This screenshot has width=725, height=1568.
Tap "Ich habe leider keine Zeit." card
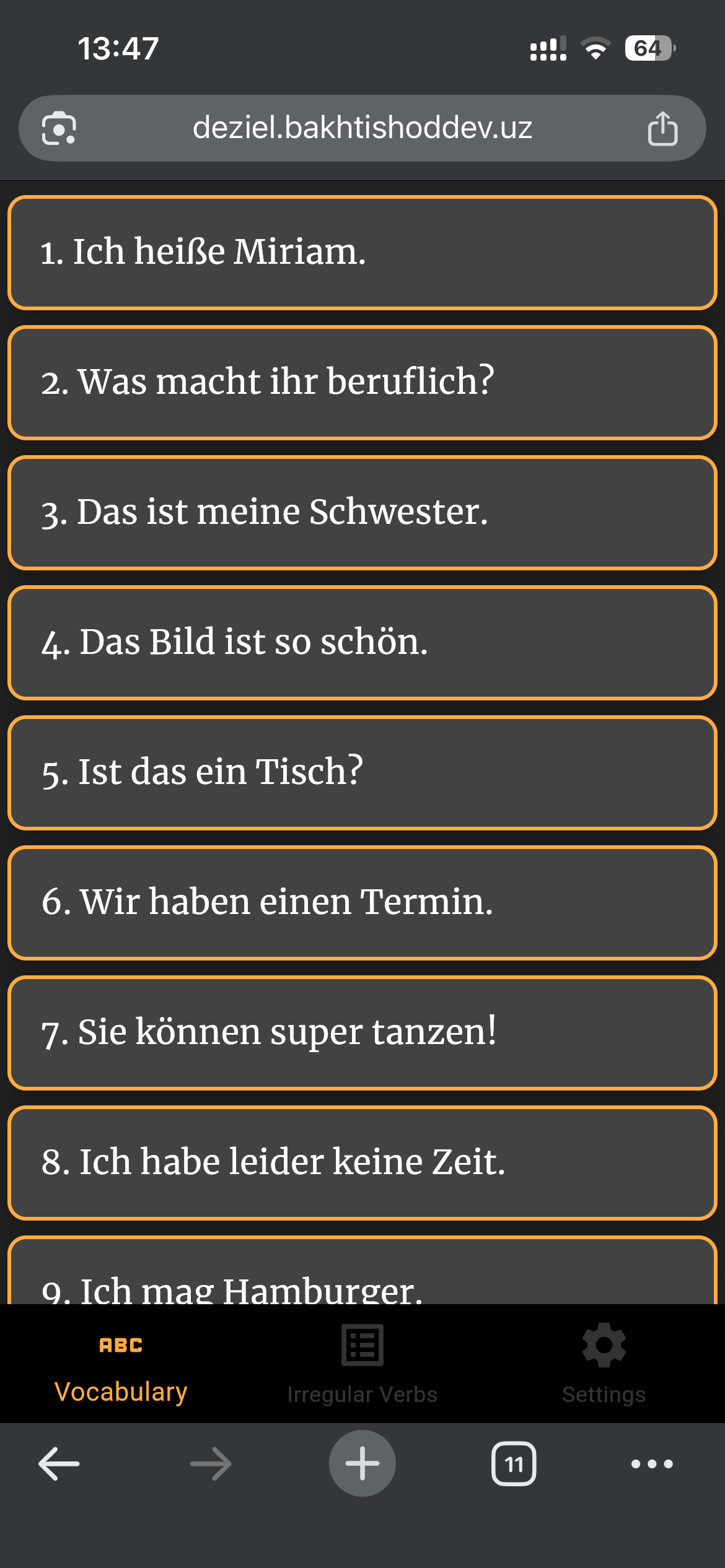pyautogui.click(x=362, y=1162)
